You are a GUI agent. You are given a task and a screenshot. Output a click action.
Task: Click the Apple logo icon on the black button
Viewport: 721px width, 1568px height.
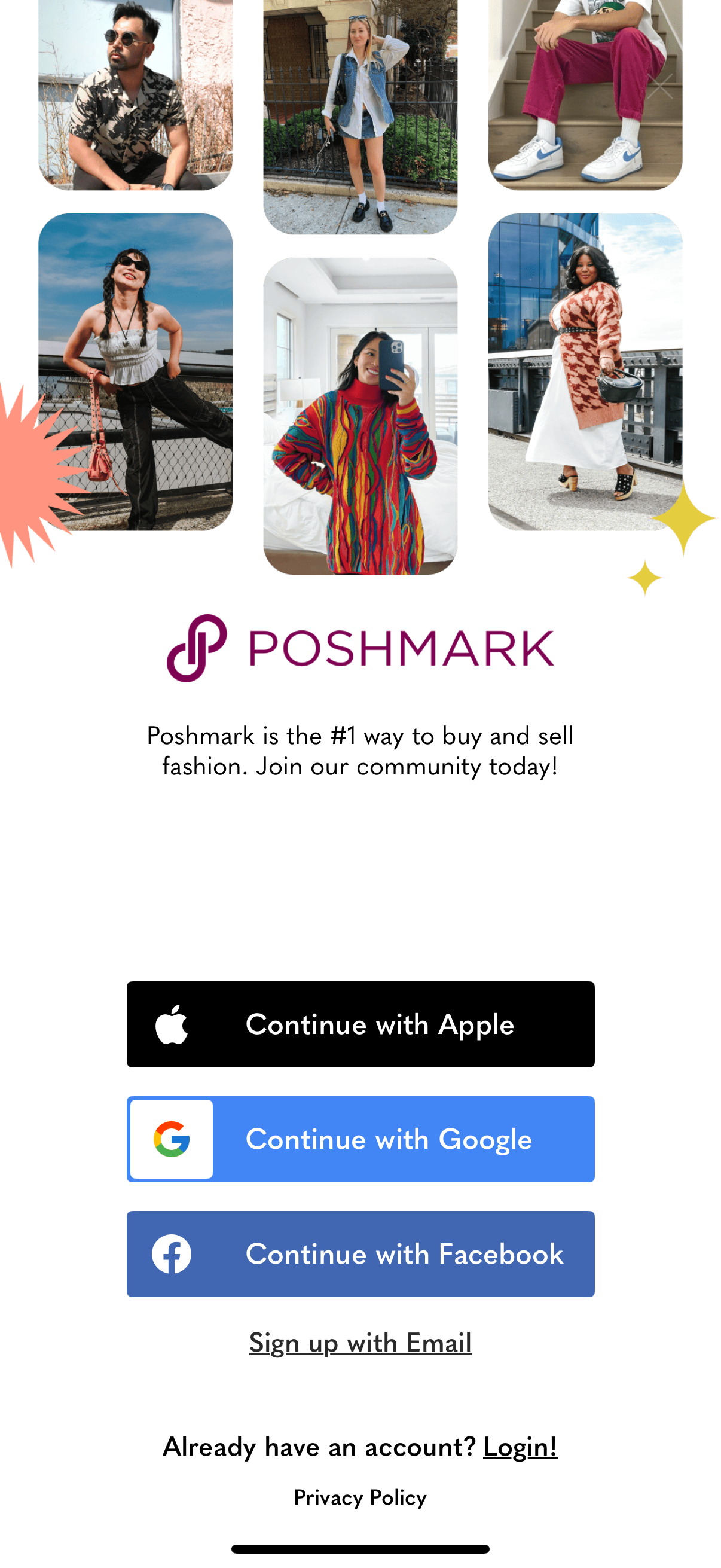pos(172,1023)
